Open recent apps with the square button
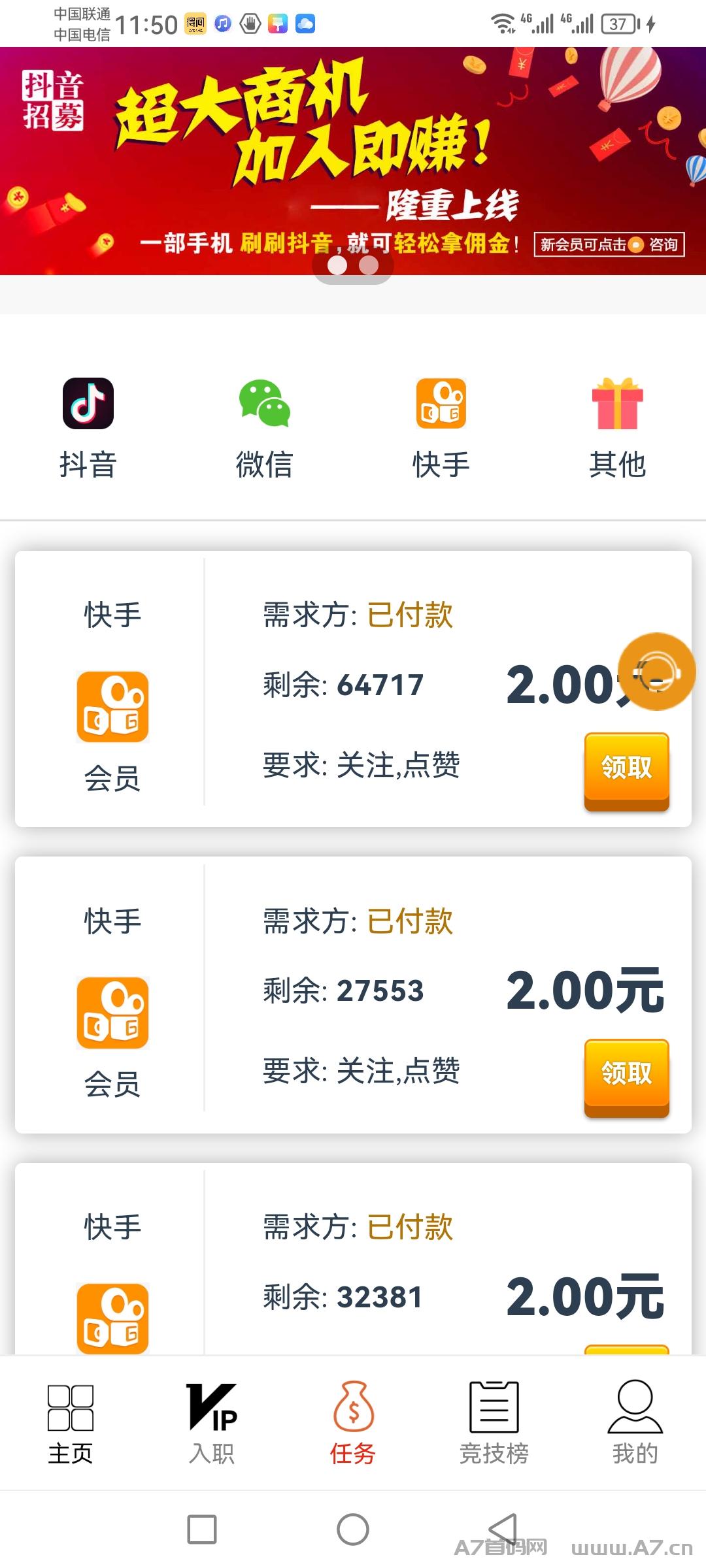Viewport: 706px width, 1568px height. 202,1529
